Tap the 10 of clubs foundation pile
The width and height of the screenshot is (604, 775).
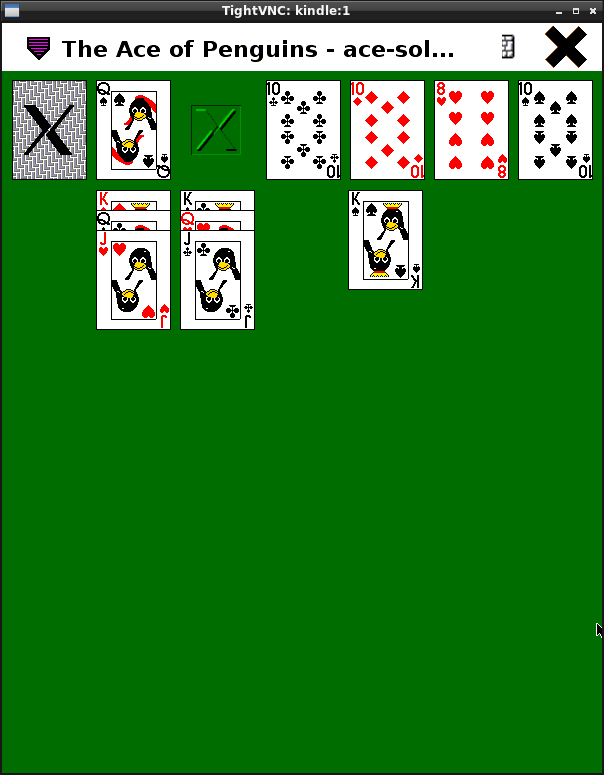303,130
